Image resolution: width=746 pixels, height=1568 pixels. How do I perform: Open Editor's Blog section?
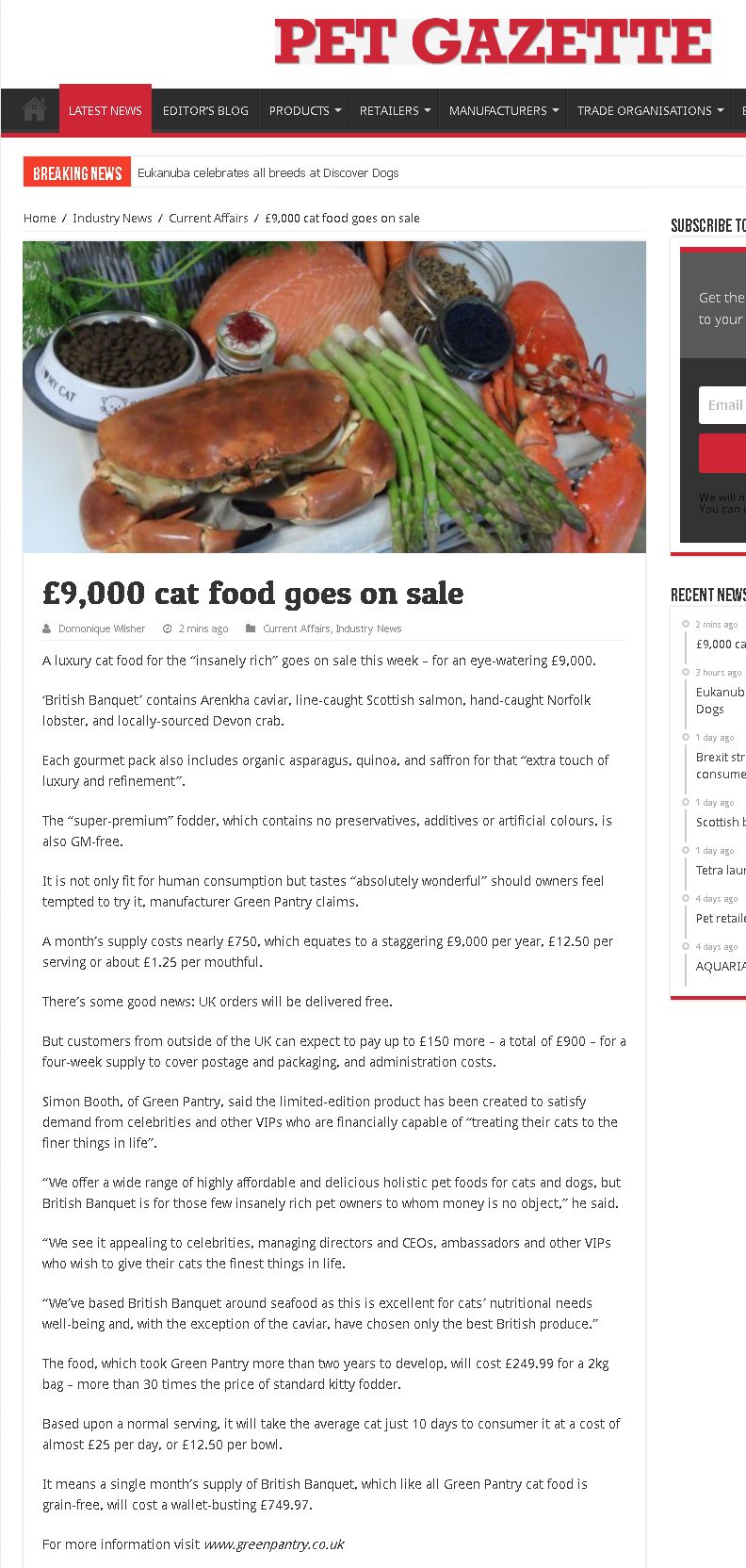tap(205, 110)
